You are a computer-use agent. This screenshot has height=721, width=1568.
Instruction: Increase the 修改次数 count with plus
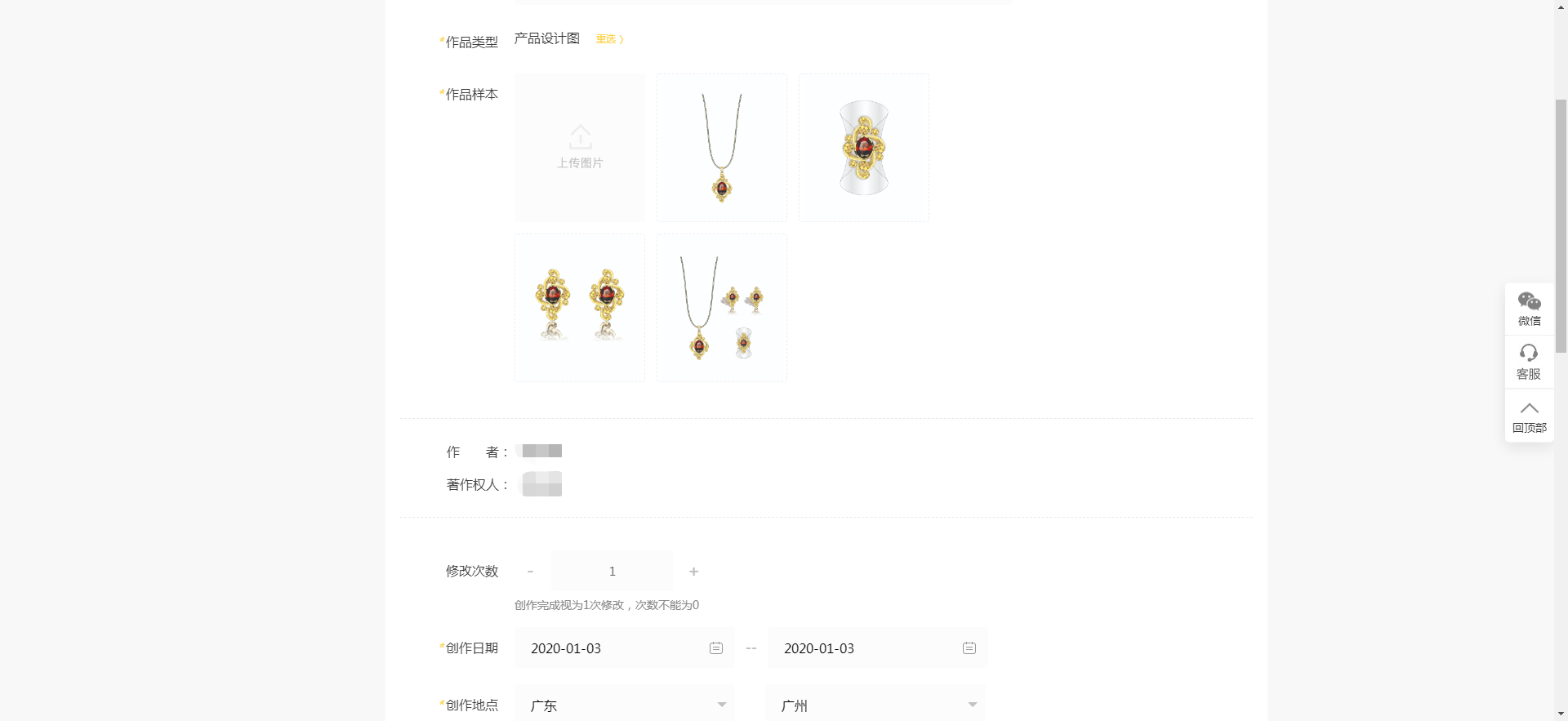tap(693, 572)
